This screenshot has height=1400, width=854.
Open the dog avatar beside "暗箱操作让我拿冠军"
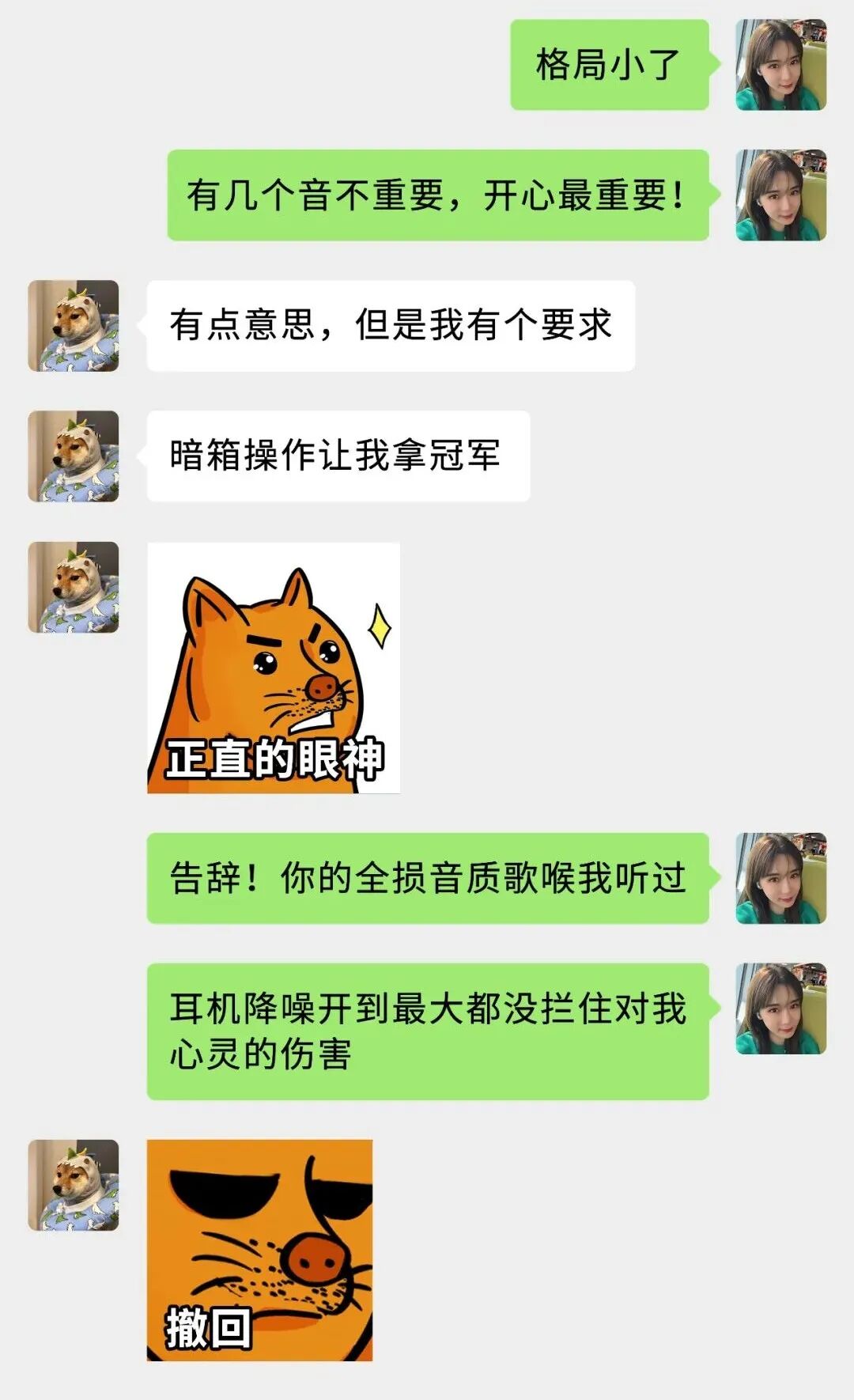pyautogui.click(x=74, y=456)
